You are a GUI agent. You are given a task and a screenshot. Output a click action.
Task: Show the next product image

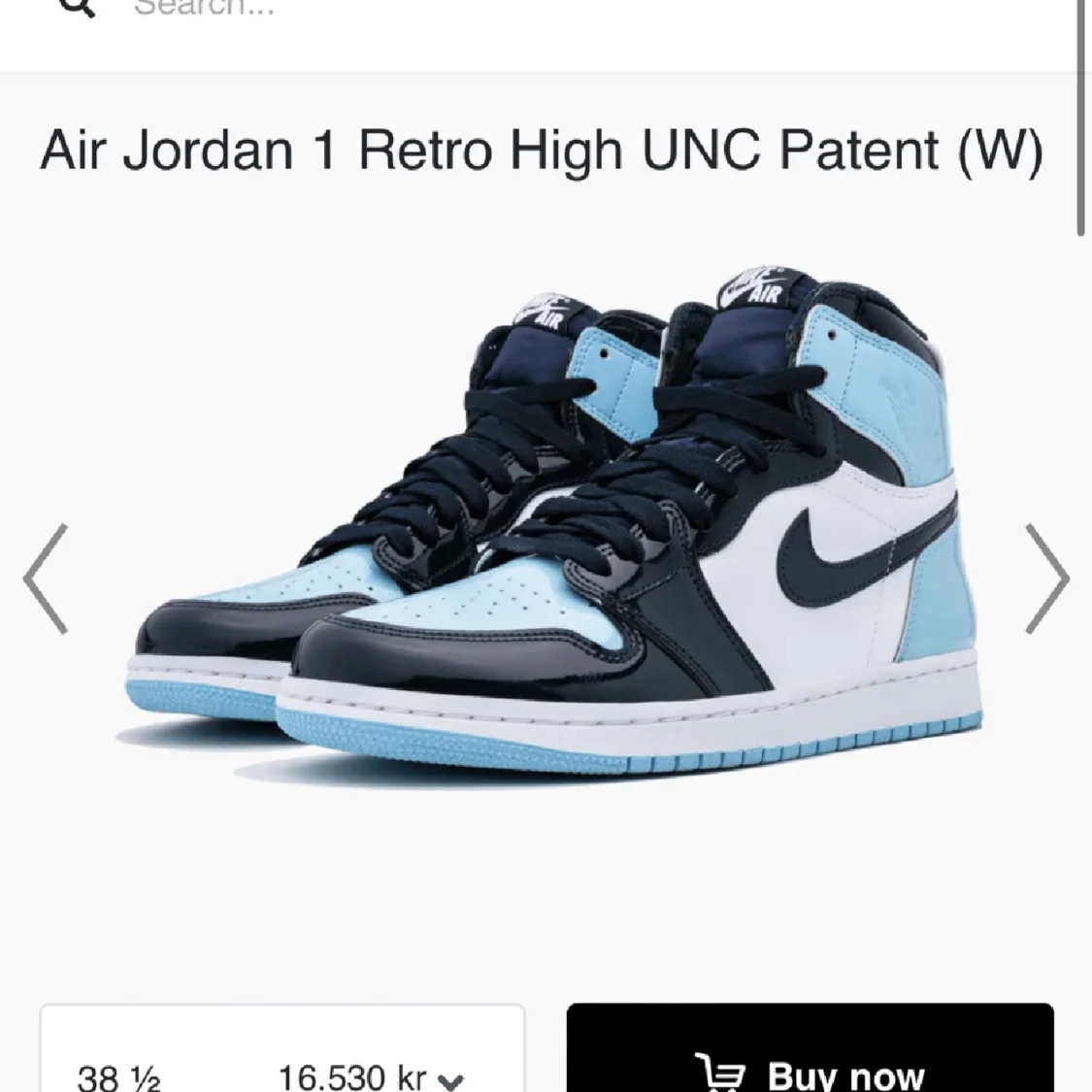[1046, 579]
